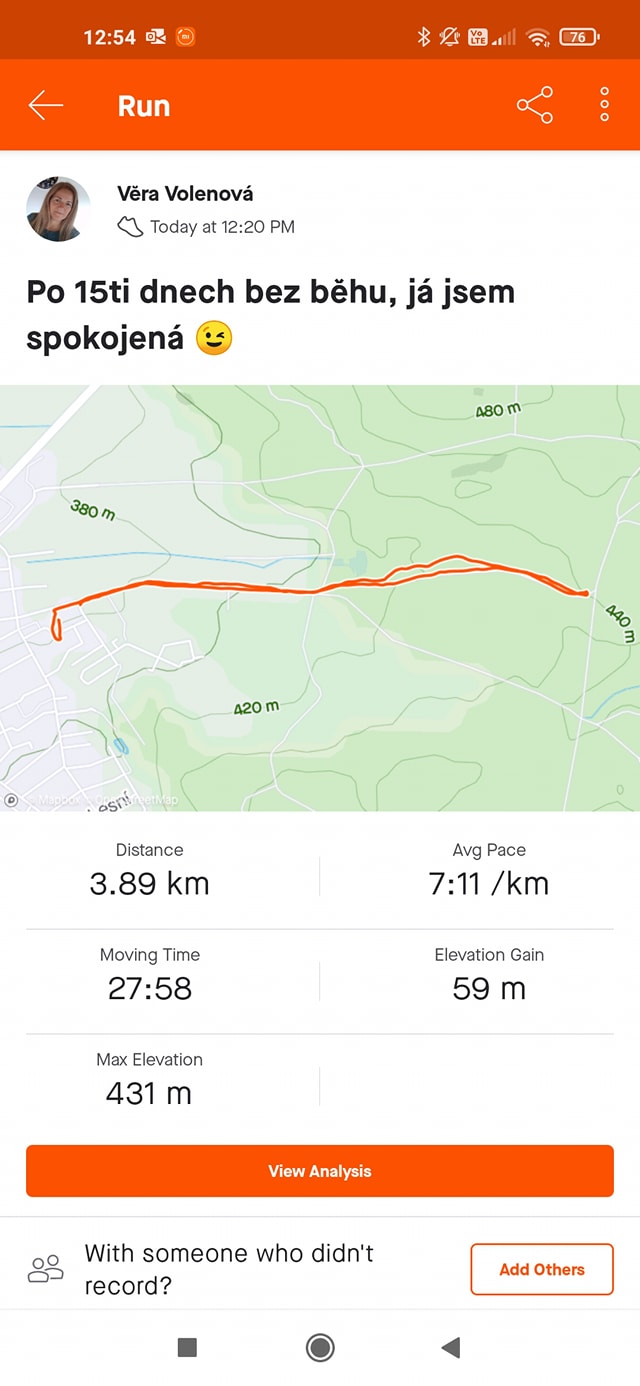Tap the system back triangle
This screenshot has height=1386, width=640.
point(451,1347)
